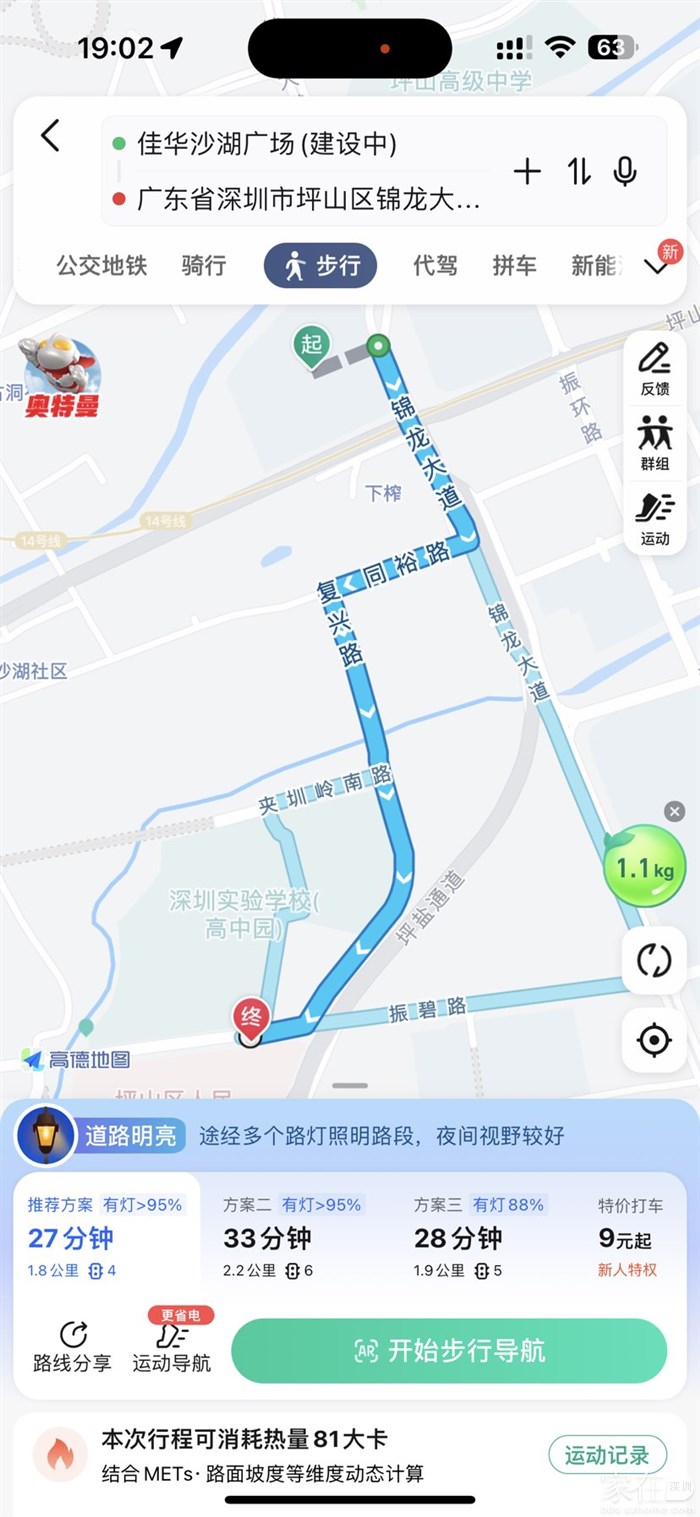
Task: Recenter the map on my location
Action: point(654,1041)
